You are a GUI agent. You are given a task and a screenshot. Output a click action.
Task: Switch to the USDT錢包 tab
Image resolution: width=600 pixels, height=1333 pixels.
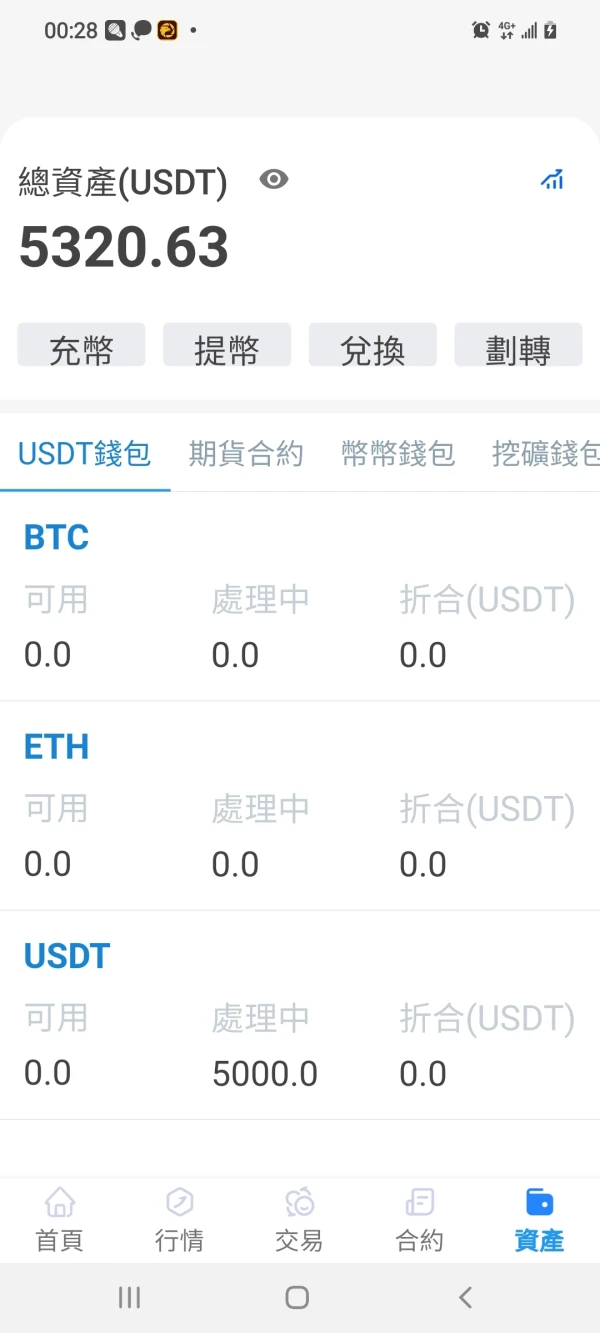coord(85,454)
